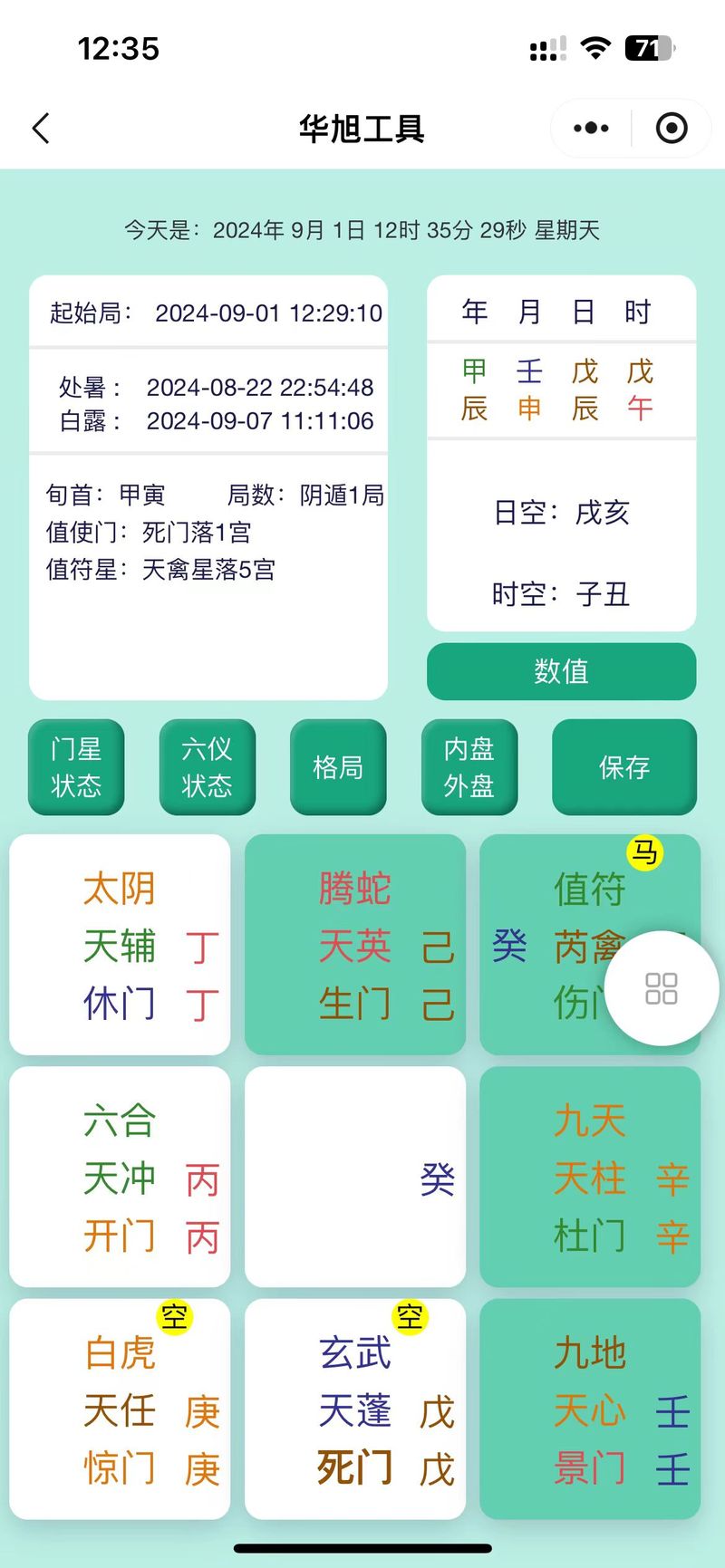Tap the 数值 button
Image resolution: width=725 pixels, height=1568 pixels.
(561, 671)
